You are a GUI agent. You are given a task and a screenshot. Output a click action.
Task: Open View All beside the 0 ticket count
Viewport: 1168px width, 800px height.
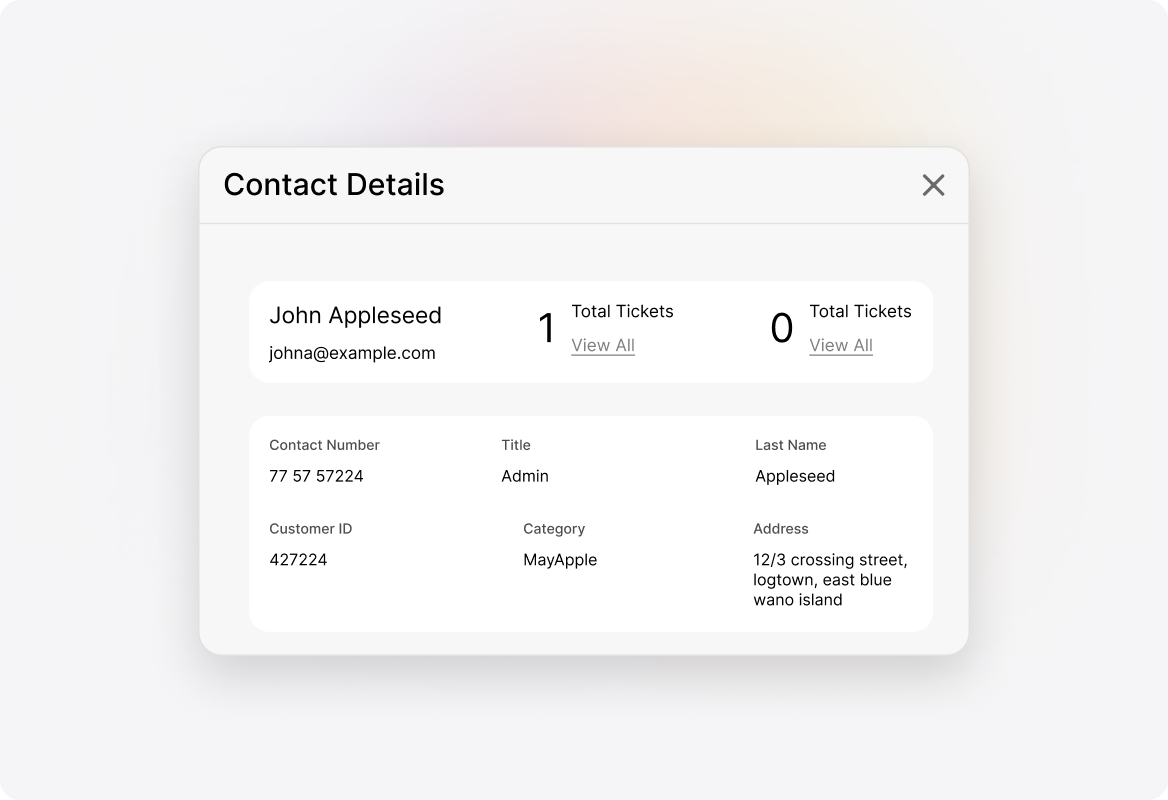pos(841,345)
